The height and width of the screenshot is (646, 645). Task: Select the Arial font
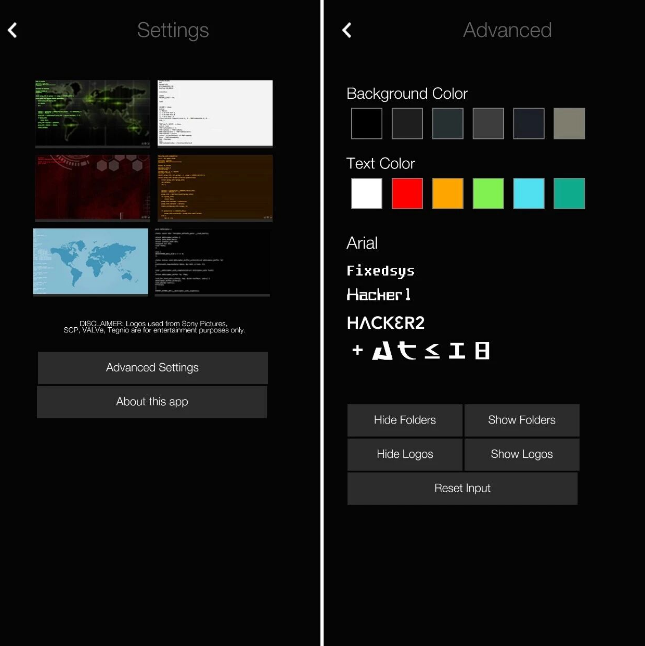[362, 243]
